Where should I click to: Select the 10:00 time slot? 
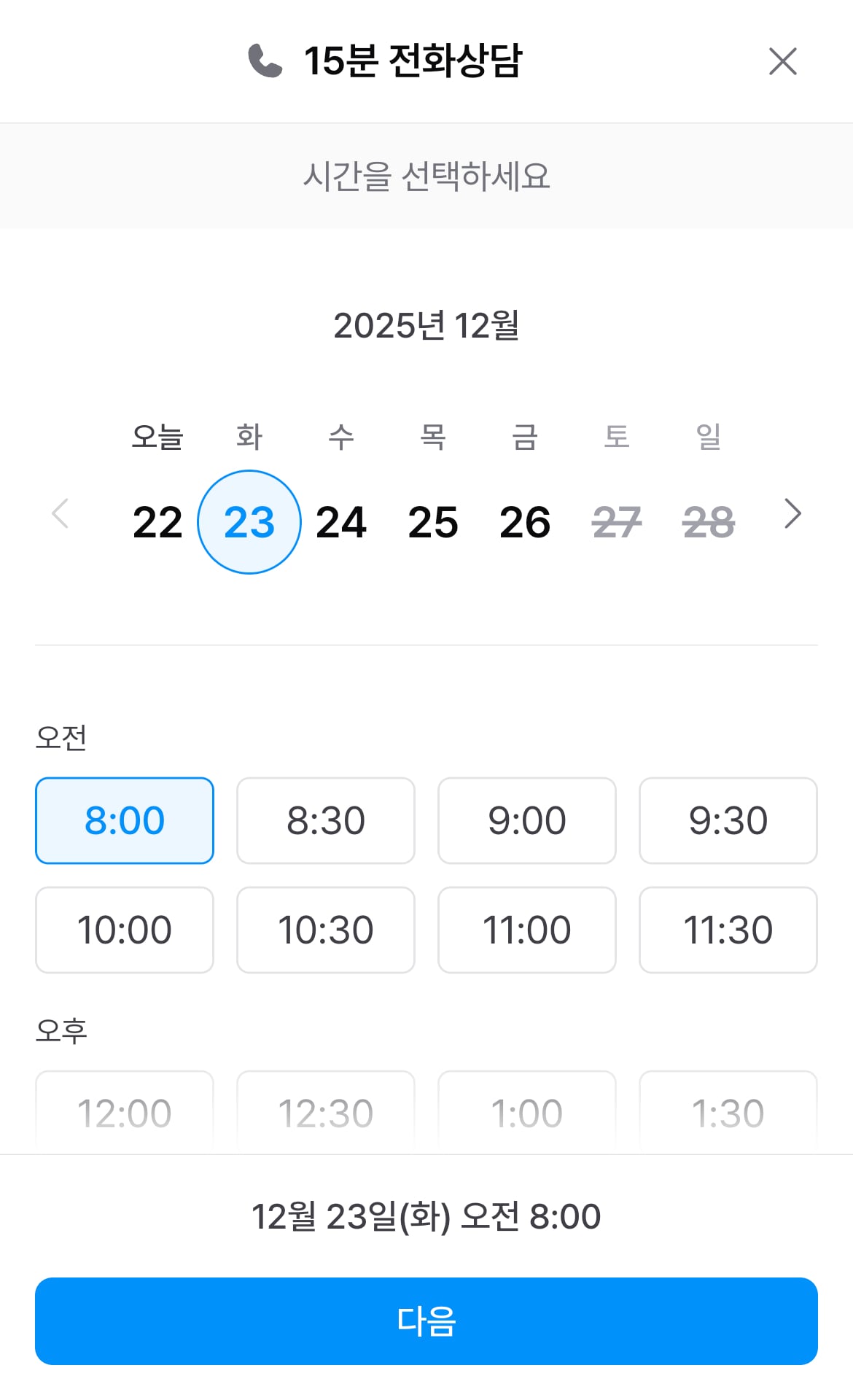pos(124,930)
